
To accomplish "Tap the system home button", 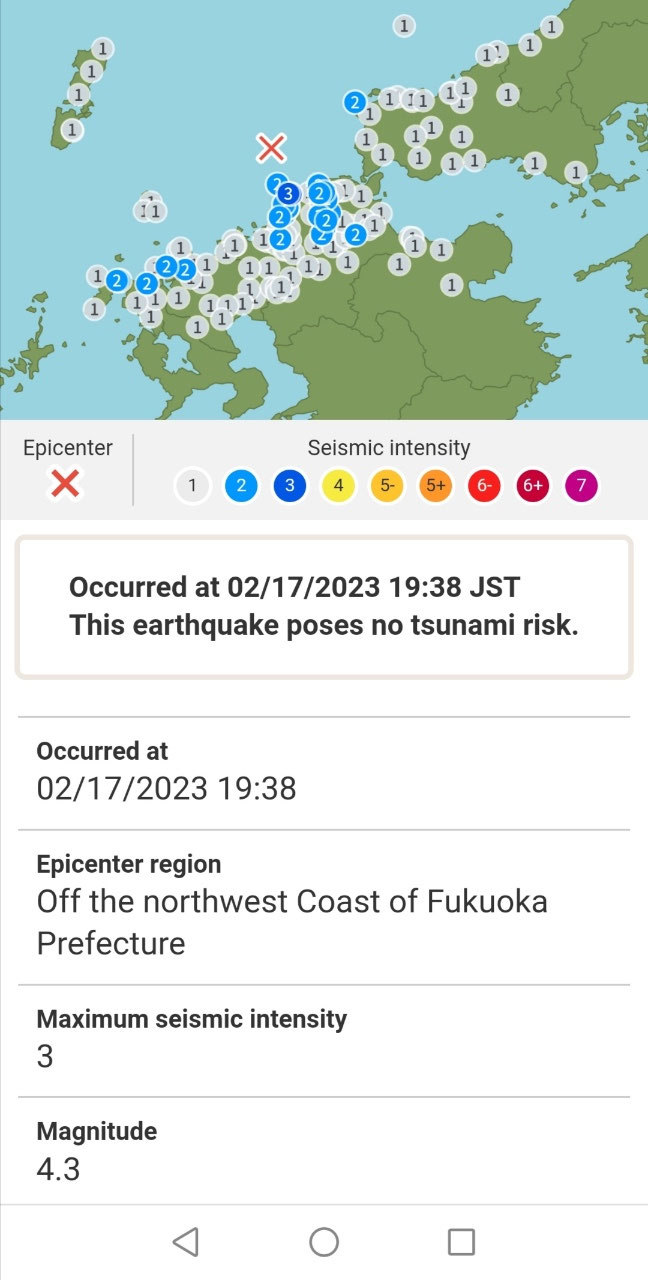I will coord(324,1241).
